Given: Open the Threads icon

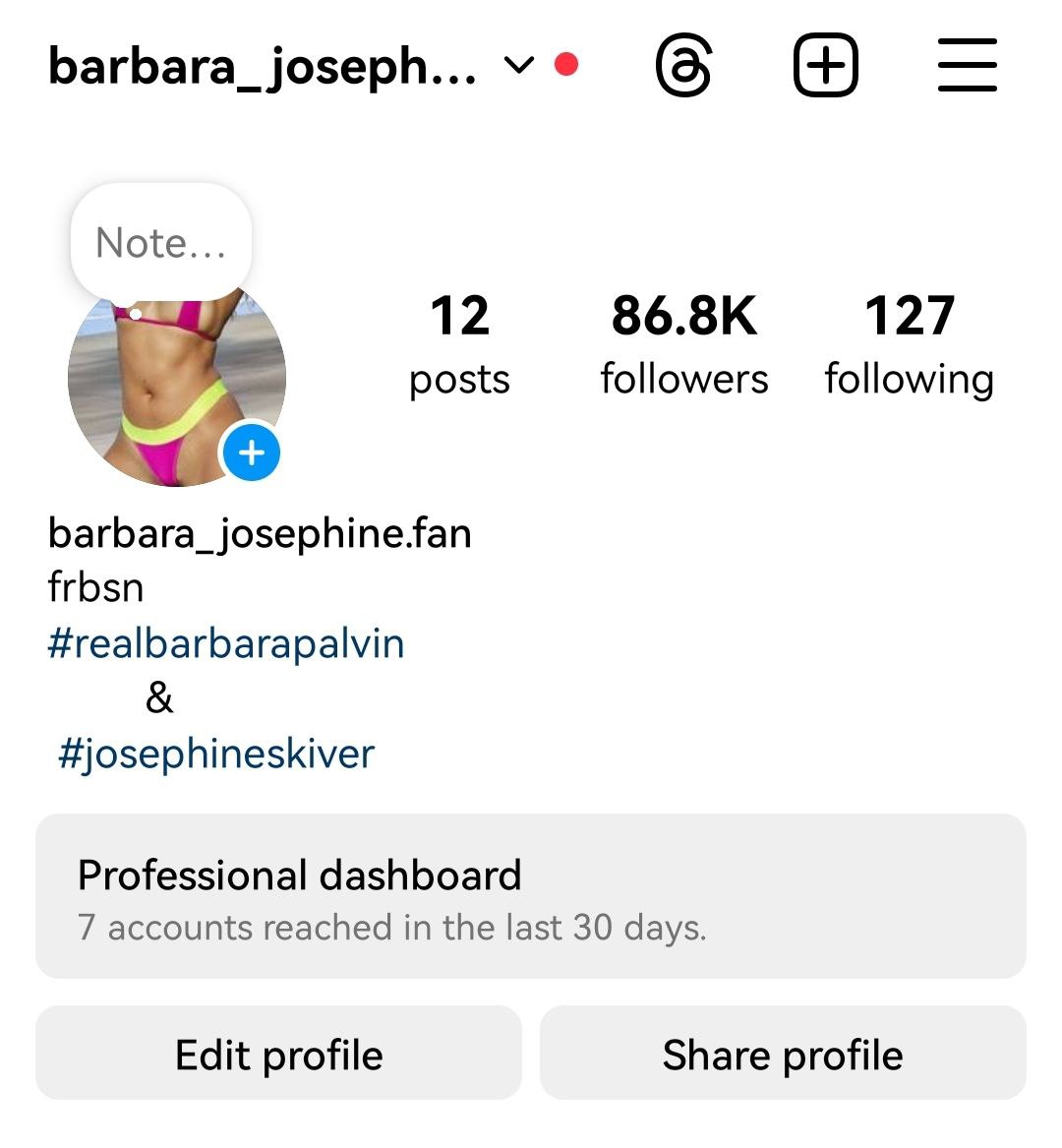Looking at the screenshot, I should point(683,66).
